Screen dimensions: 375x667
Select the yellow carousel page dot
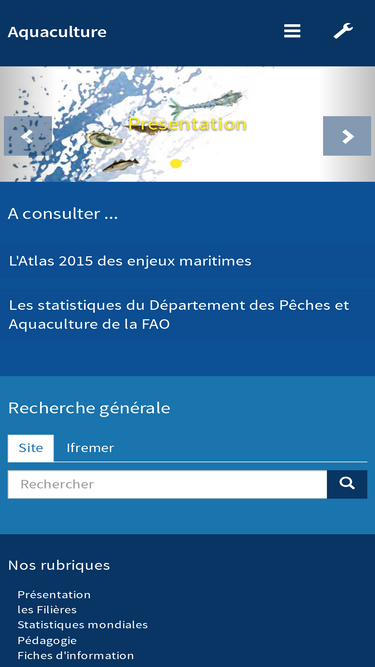click(176, 164)
